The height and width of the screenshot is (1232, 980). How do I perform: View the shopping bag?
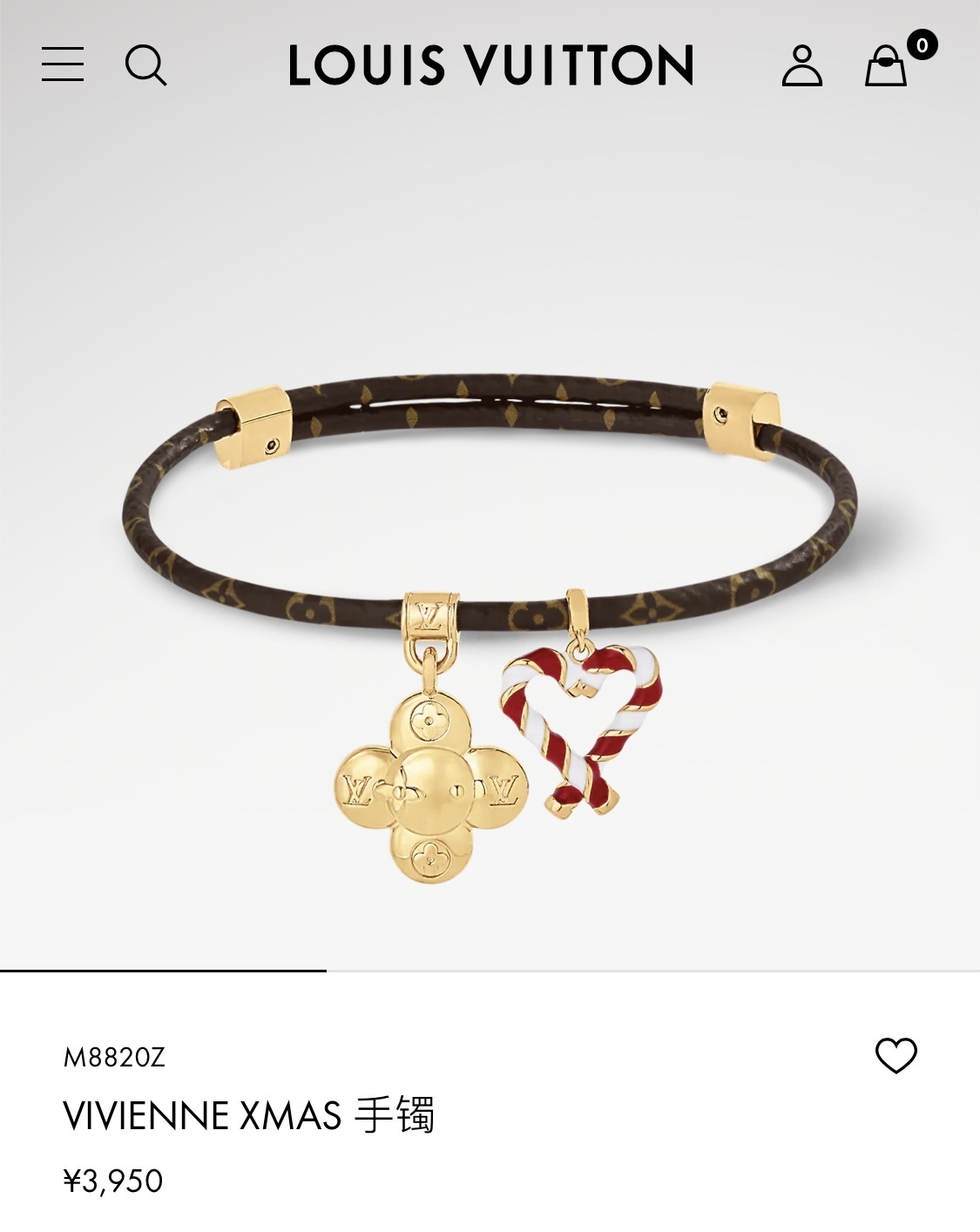coord(887,65)
